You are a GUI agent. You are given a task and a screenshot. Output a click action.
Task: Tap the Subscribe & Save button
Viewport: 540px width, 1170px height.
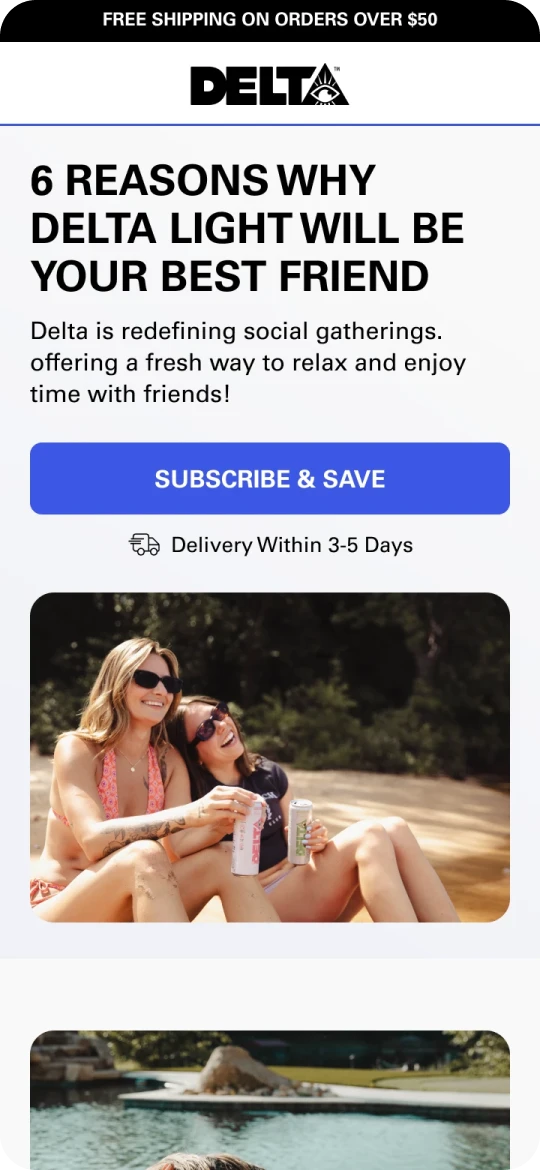point(270,478)
